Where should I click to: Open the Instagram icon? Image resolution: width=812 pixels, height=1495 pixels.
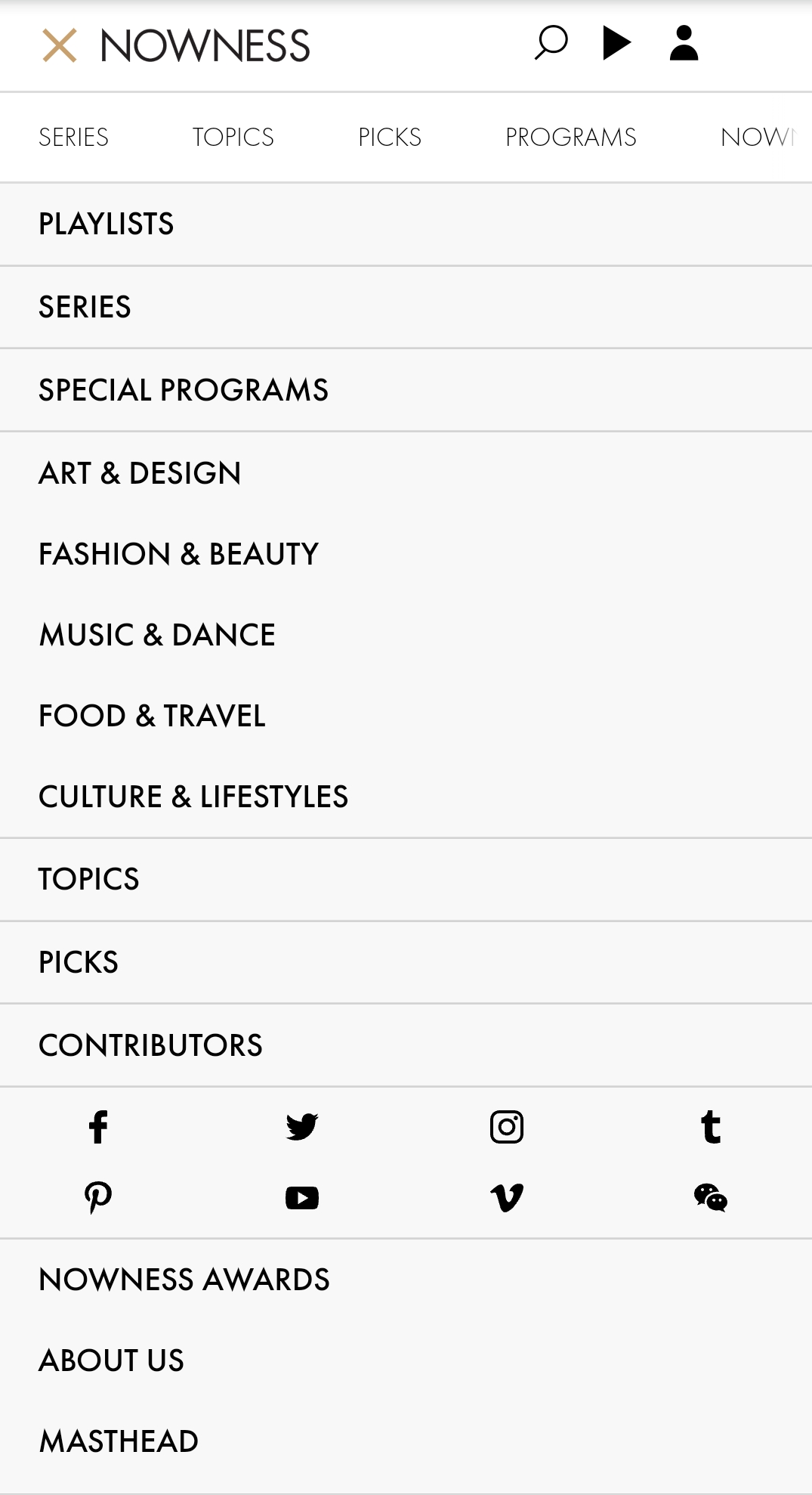pos(506,1127)
